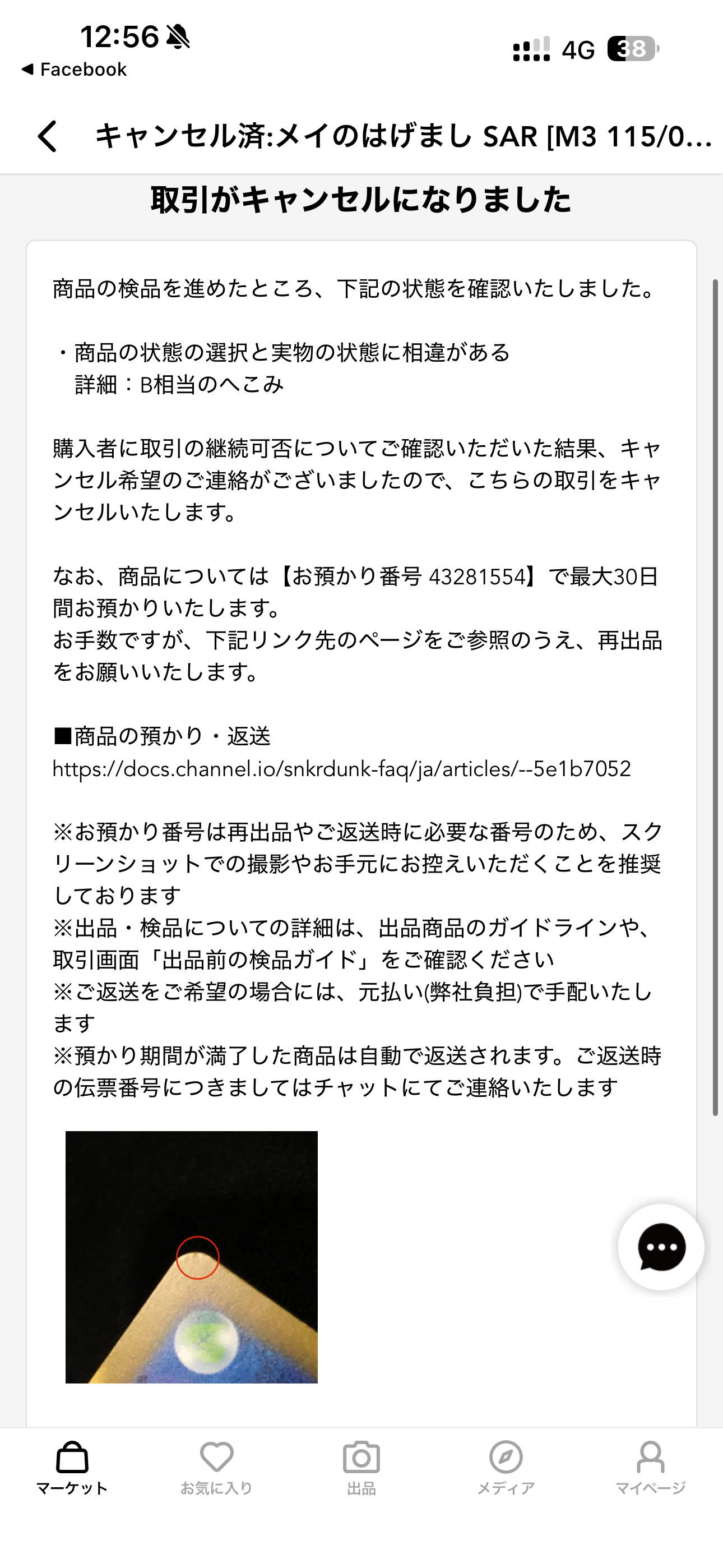
Task: Open the マイページ tab
Action: click(x=651, y=1468)
